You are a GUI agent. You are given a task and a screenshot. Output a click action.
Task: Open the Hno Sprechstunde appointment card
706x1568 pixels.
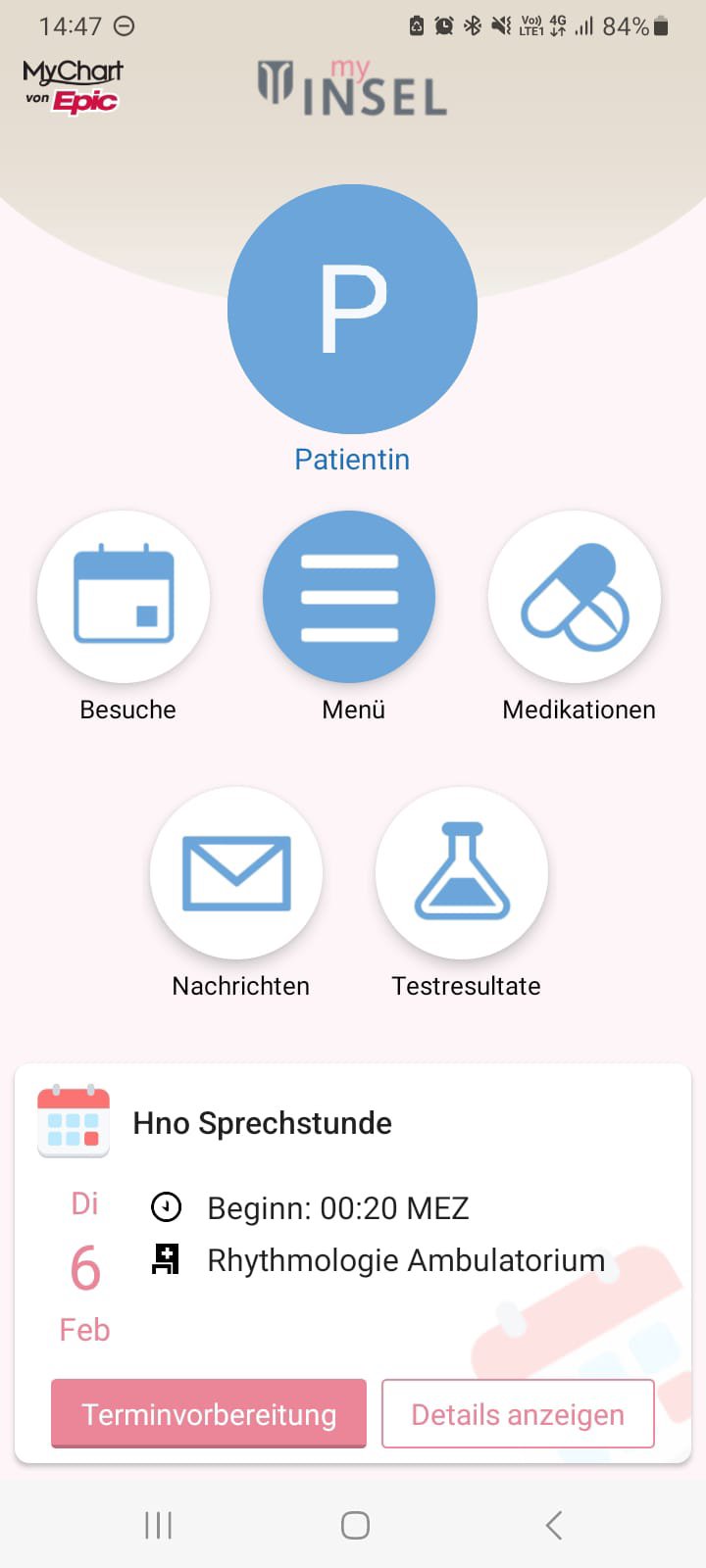(x=262, y=1123)
